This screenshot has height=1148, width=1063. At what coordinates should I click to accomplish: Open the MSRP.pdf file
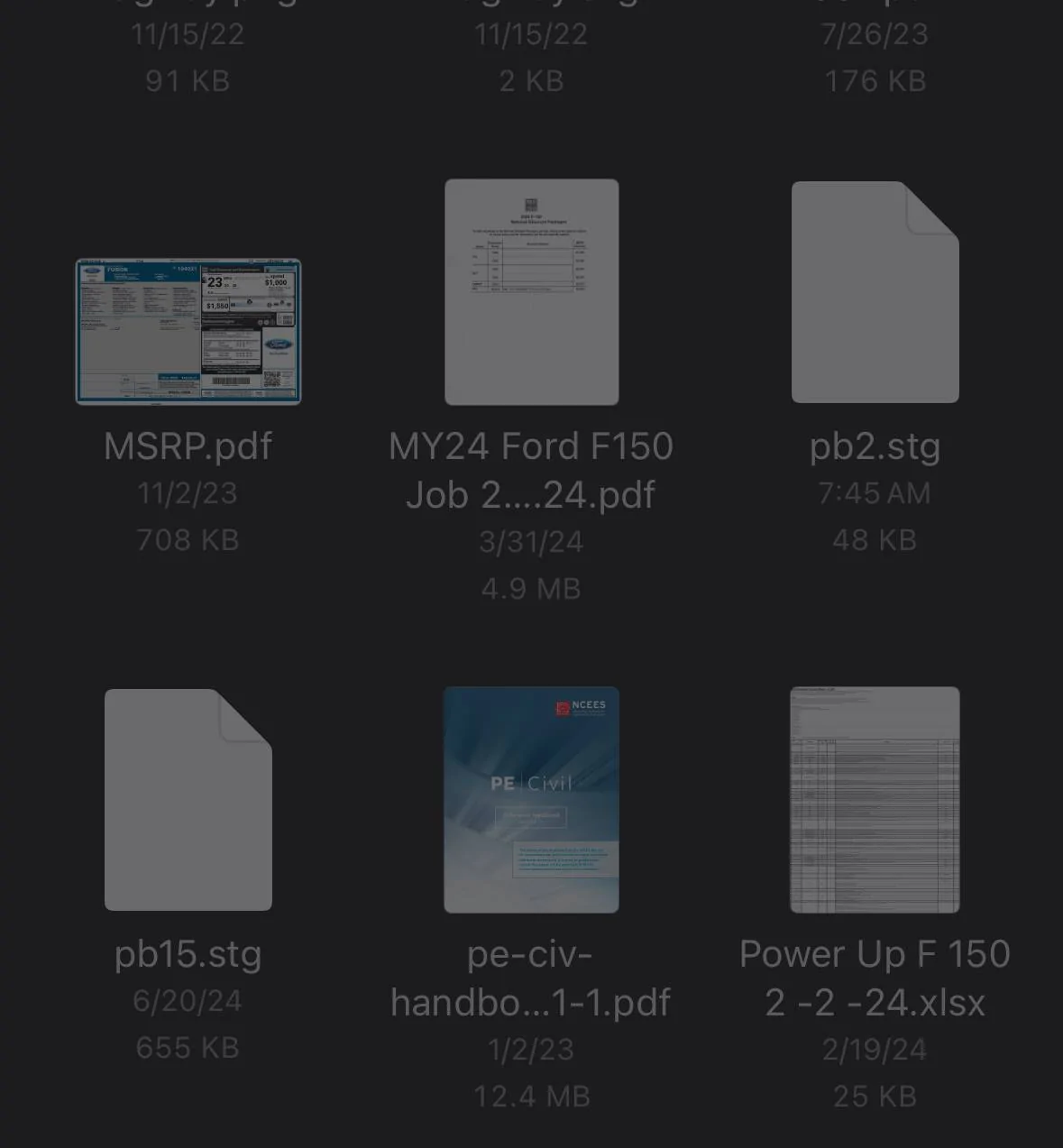(x=188, y=331)
